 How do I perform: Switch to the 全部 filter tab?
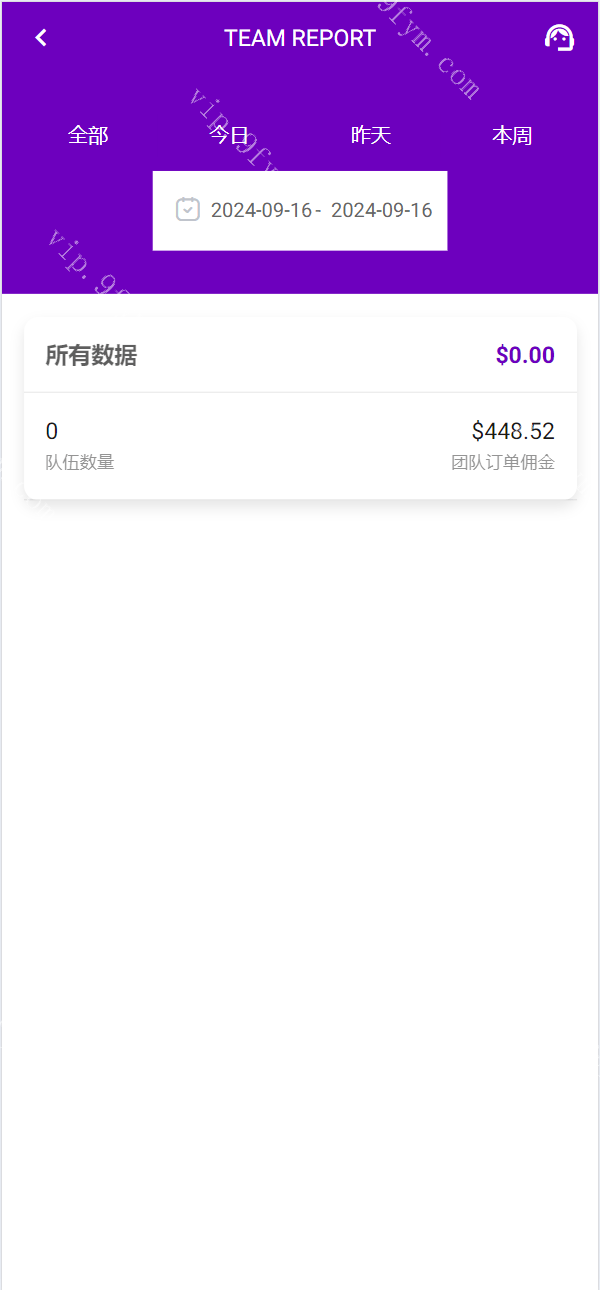point(88,136)
